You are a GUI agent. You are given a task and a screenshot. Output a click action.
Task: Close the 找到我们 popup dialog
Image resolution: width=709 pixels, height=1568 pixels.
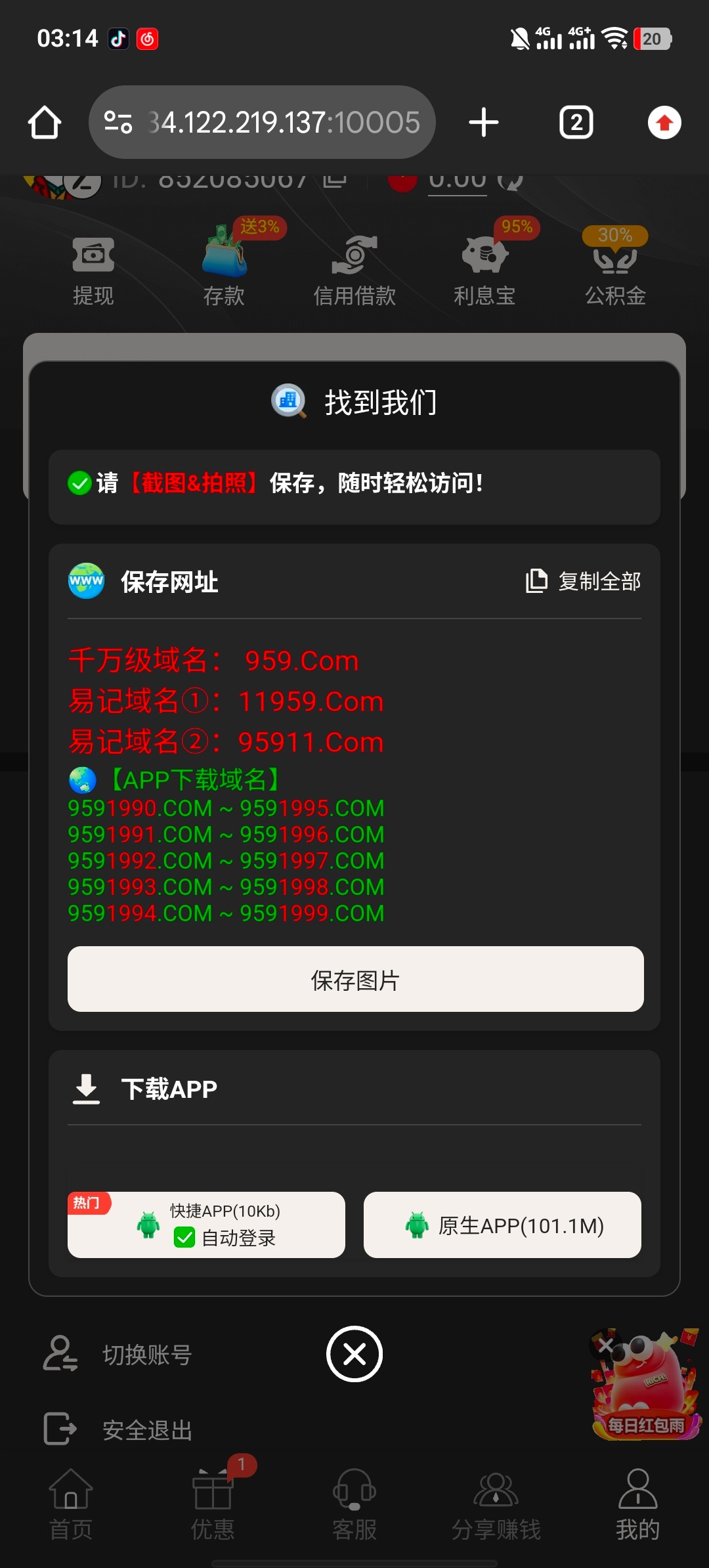pos(354,1354)
